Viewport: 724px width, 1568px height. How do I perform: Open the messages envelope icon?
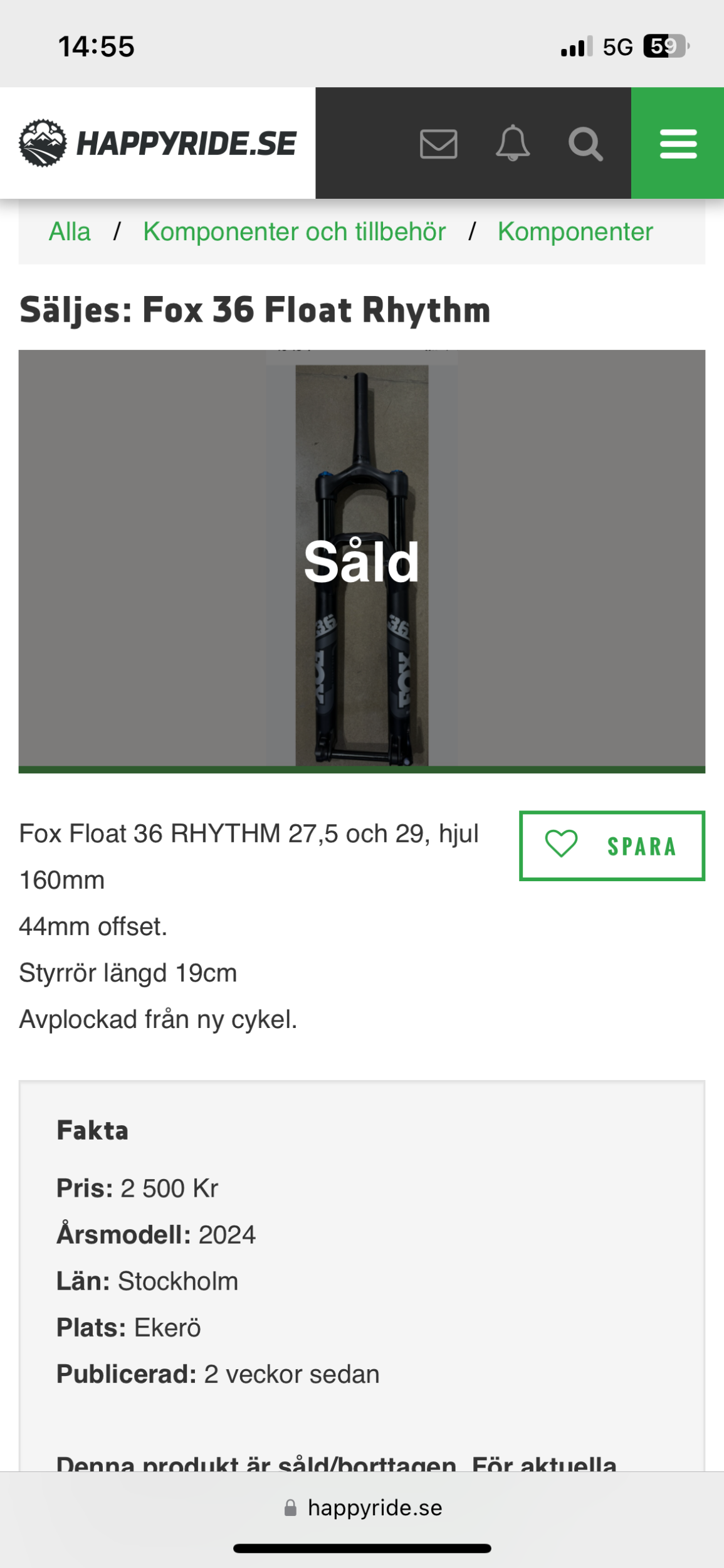tap(438, 144)
